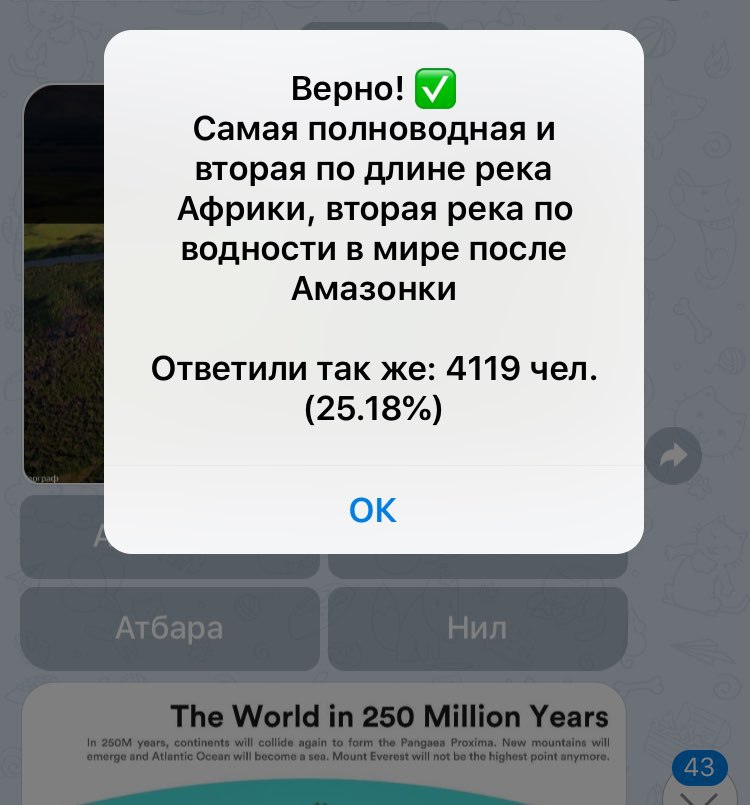Forward the quiz message with share arrow

(x=673, y=457)
